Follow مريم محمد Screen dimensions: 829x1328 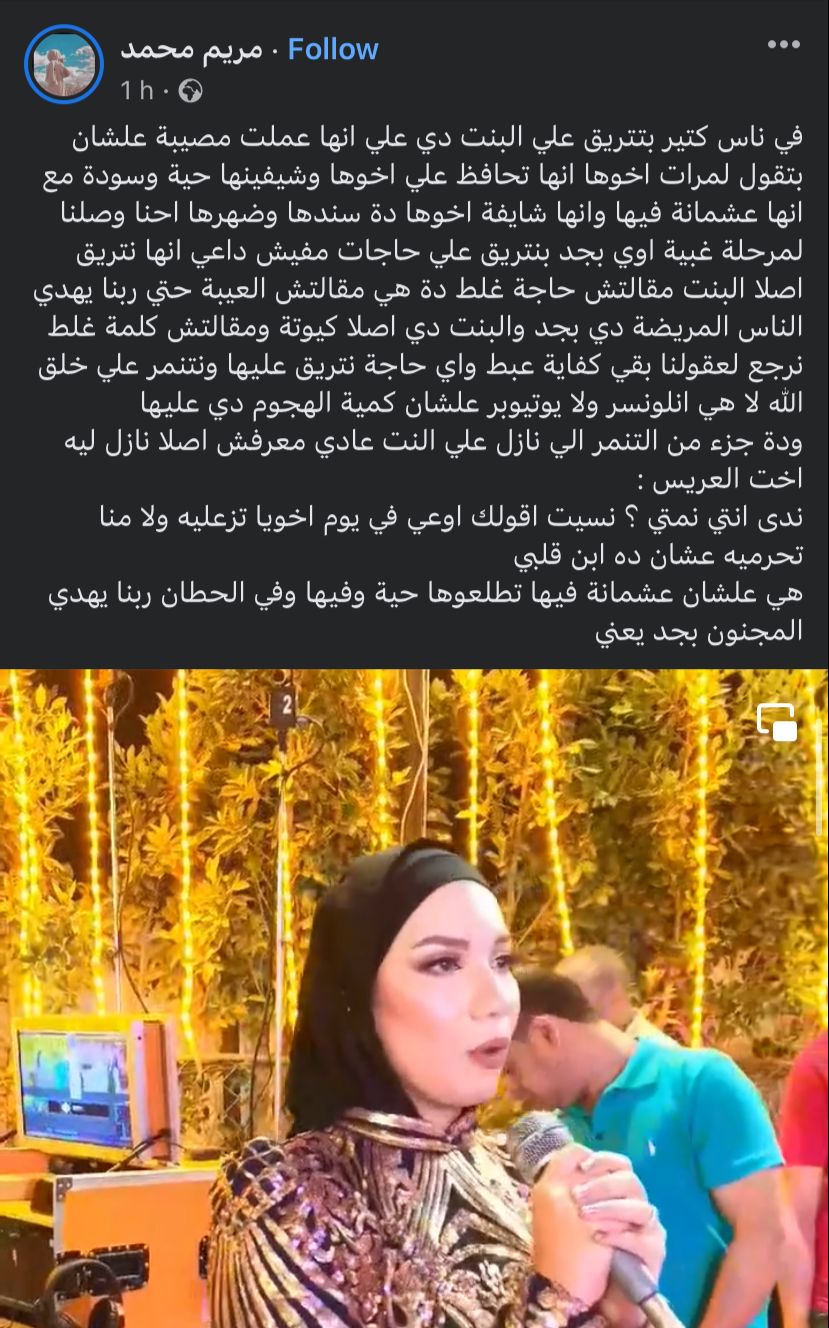[x=333, y=49]
